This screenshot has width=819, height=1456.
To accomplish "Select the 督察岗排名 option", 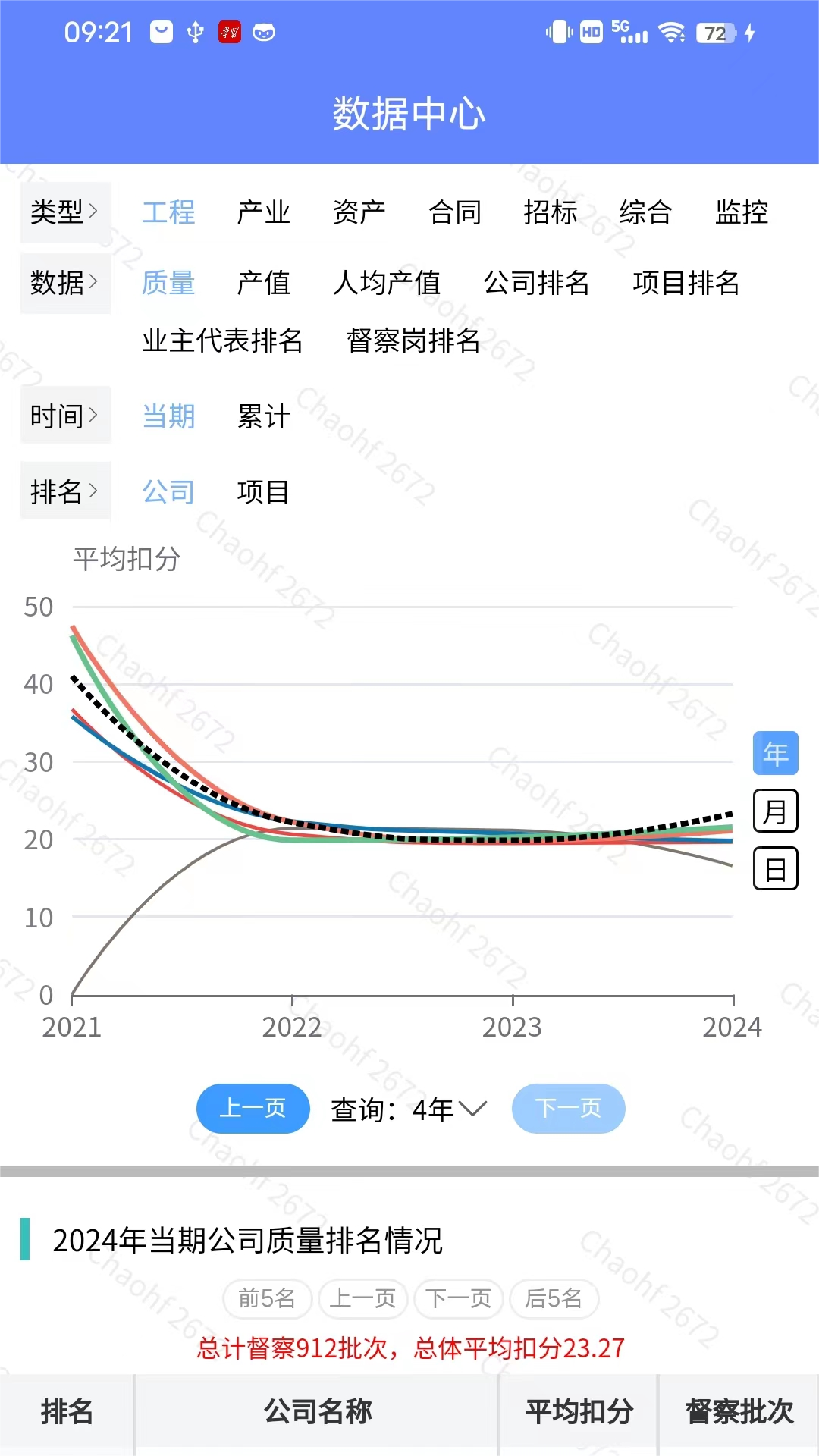I will point(413,340).
